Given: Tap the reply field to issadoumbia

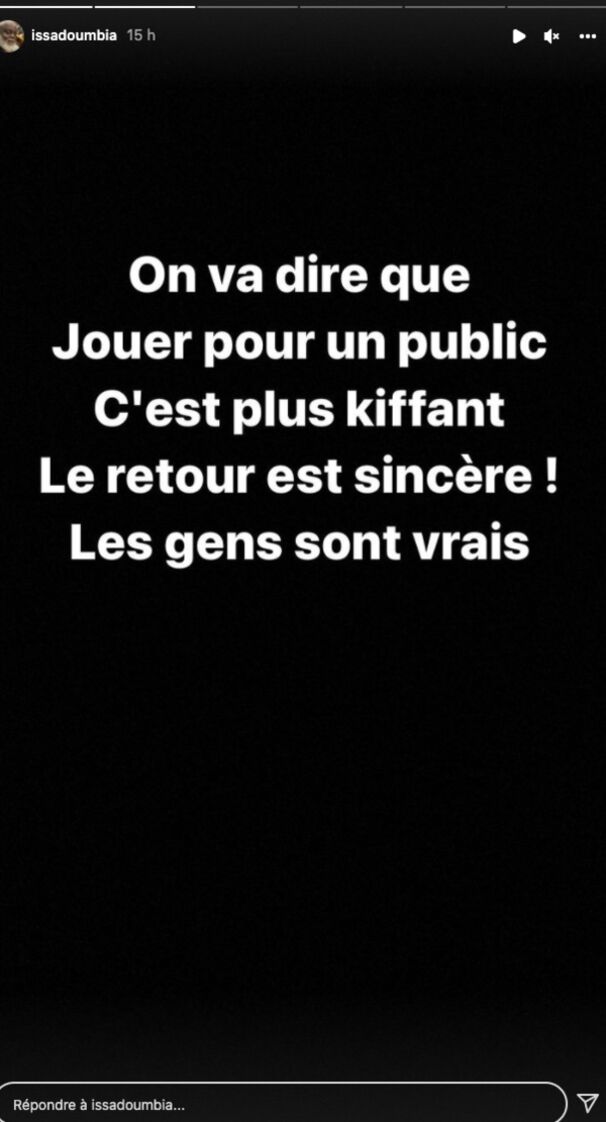Looking at the screenshot, I should (280, 1104).
